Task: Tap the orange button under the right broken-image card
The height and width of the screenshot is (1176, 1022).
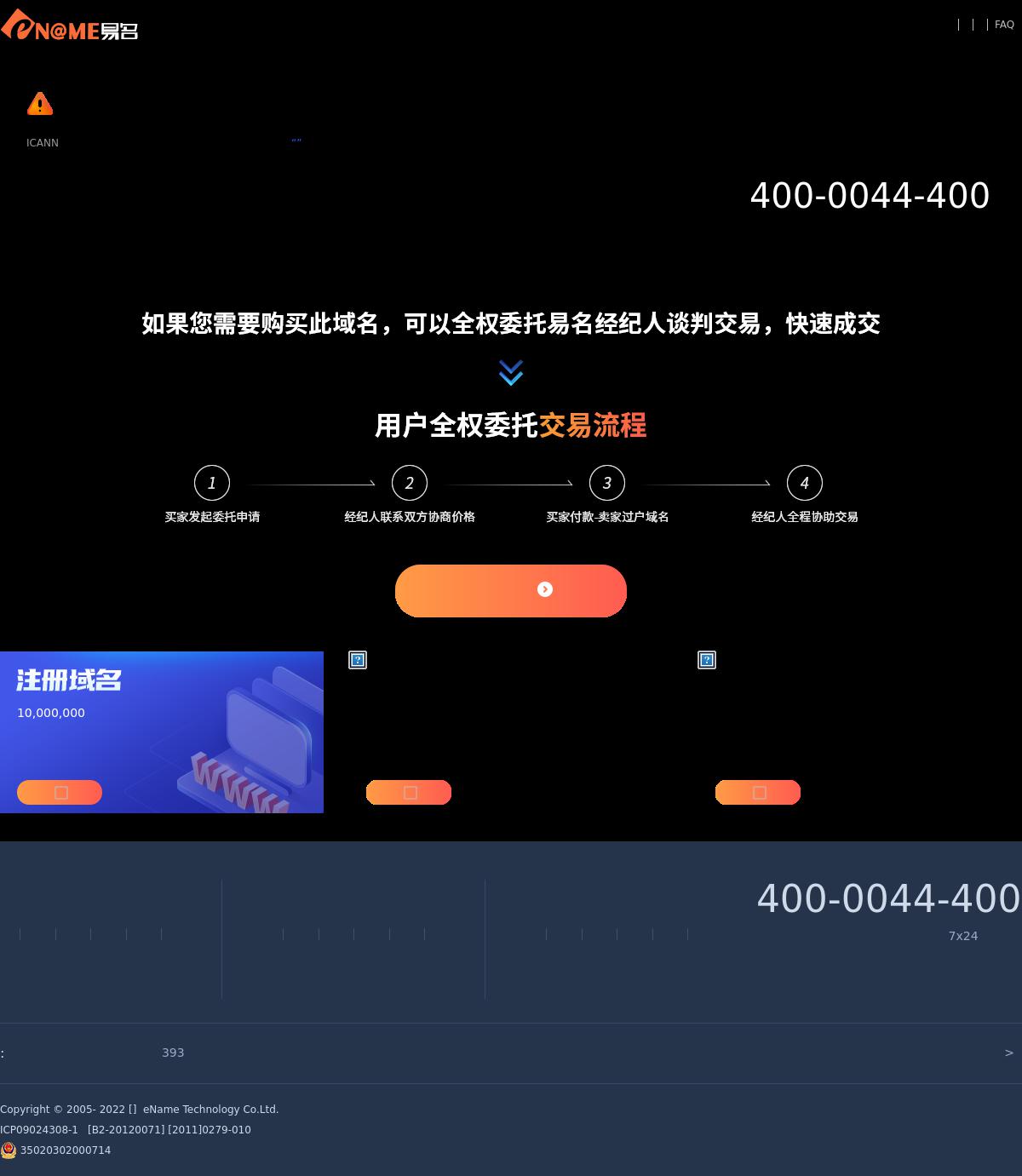Action: pos(758,792)
